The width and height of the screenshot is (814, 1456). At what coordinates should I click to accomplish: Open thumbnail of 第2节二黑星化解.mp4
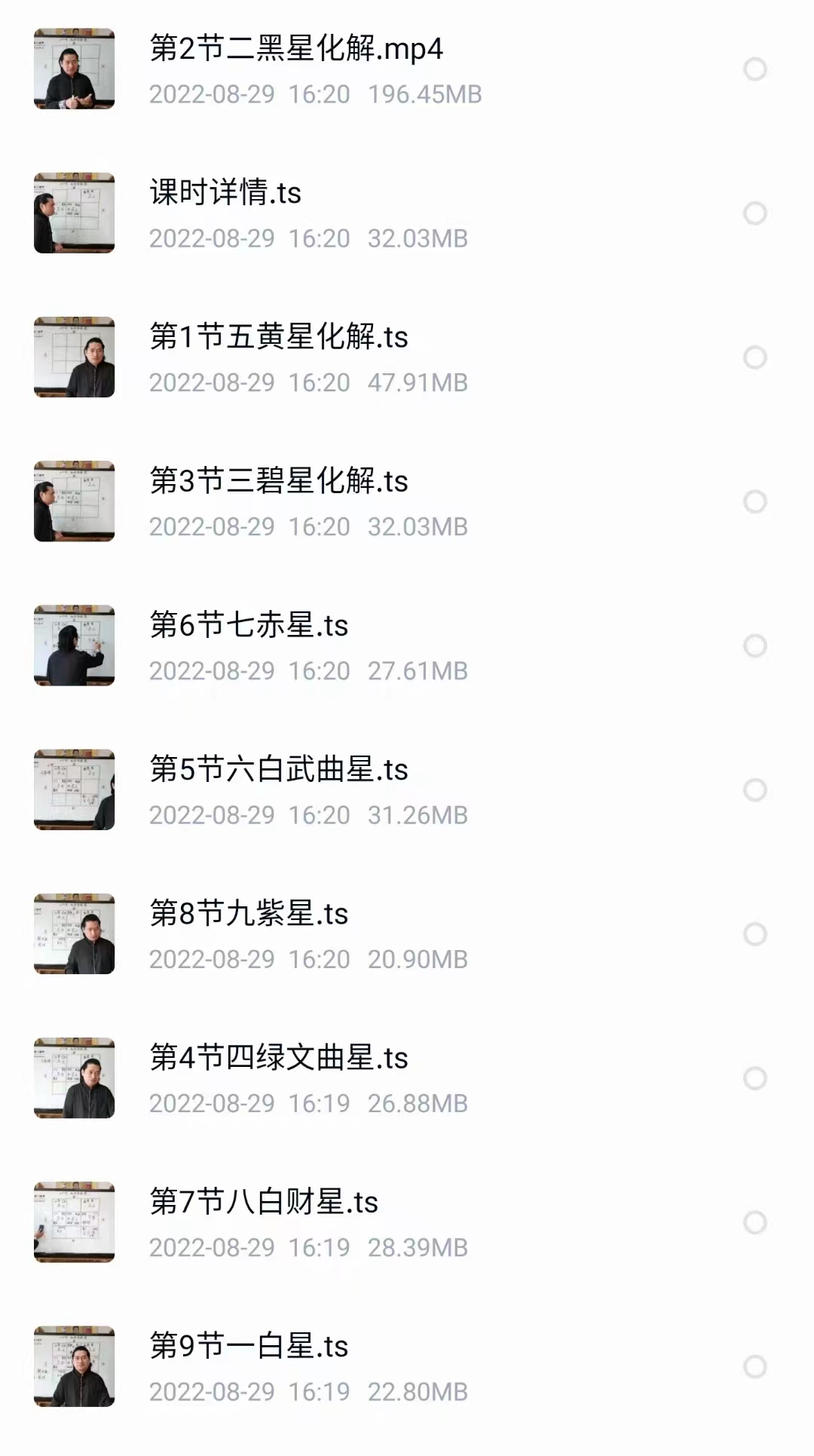(73, 69)
